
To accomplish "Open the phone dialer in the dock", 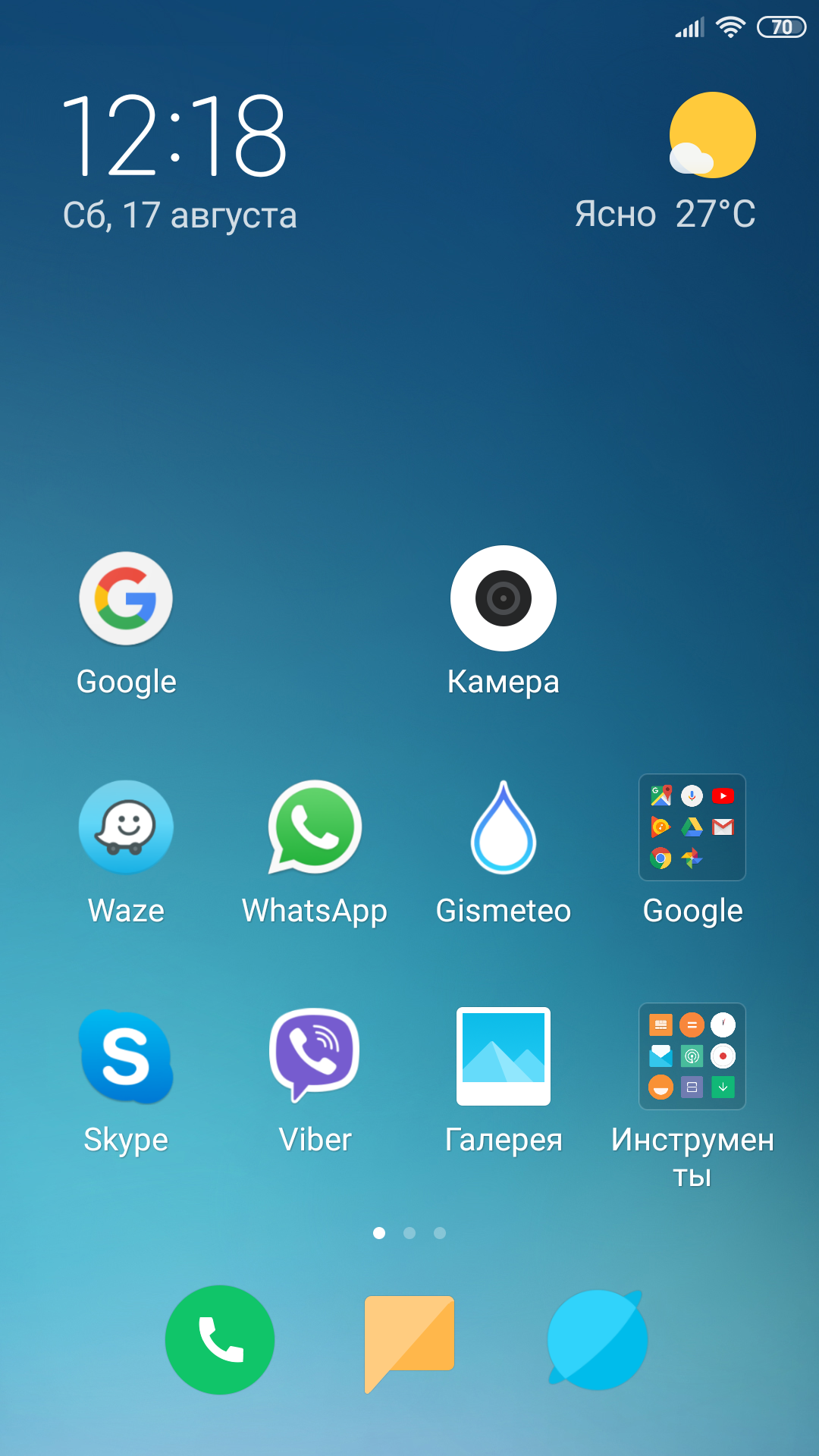I will click(220, 1340).
